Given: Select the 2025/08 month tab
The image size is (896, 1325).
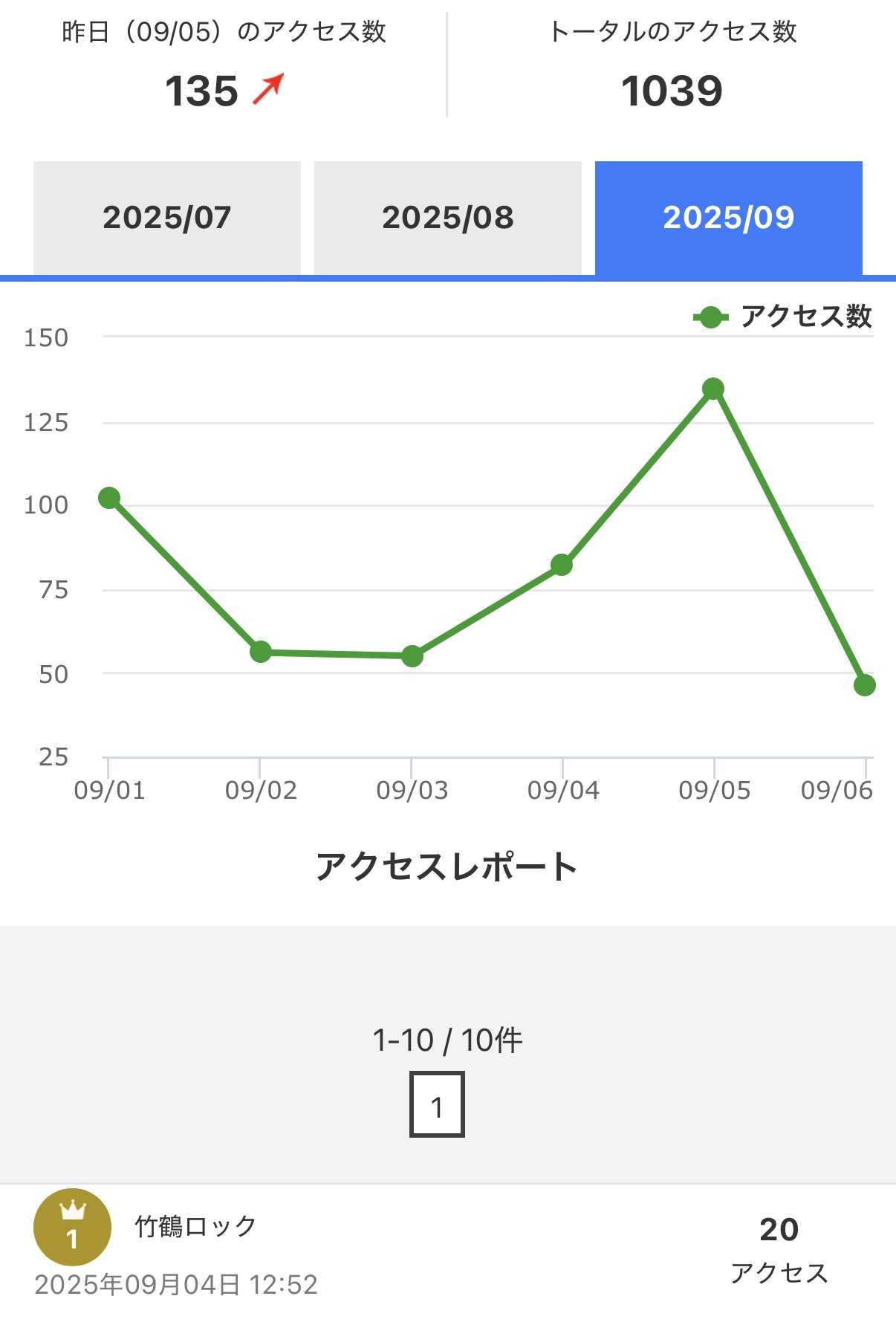Looking at the screenshot, I should tap(447, 218).
